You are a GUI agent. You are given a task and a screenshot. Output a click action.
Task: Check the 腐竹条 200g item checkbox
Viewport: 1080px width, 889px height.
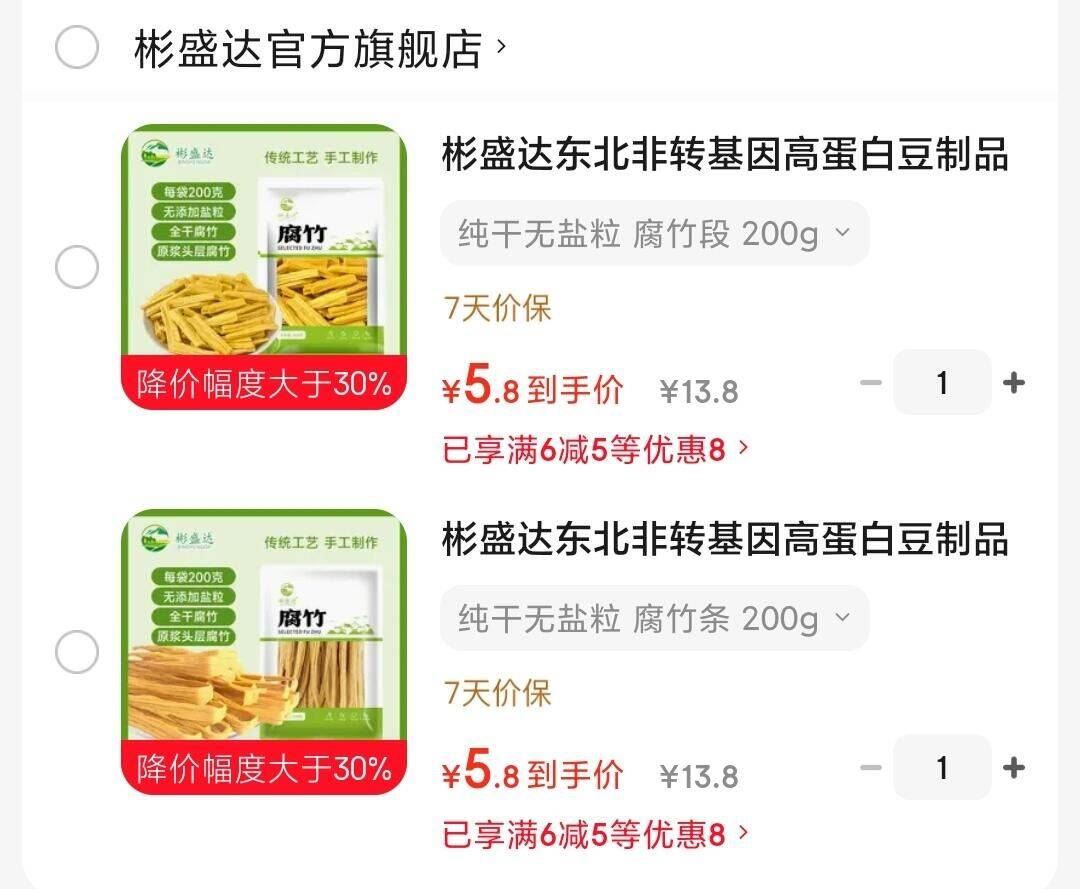click(77, 653)
